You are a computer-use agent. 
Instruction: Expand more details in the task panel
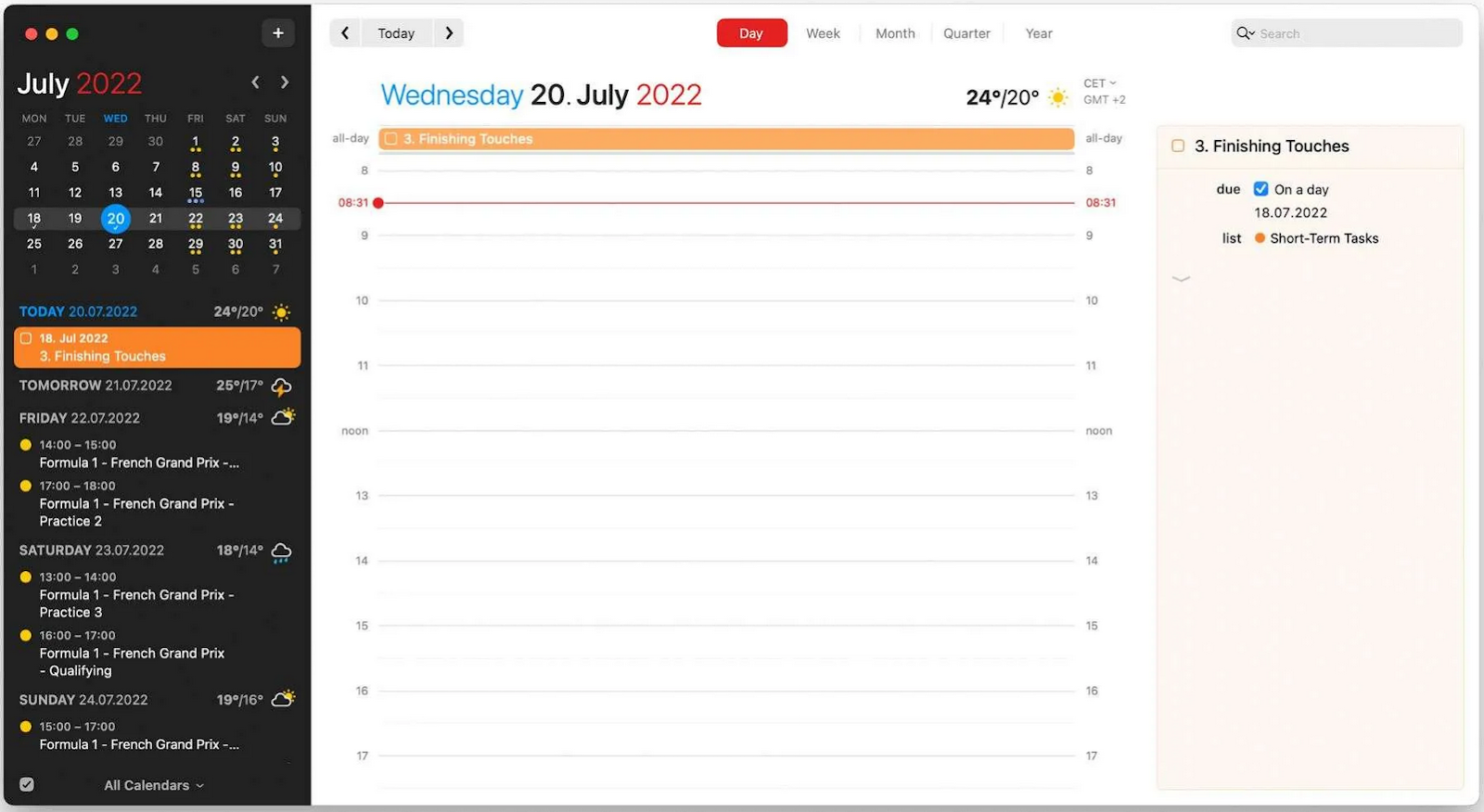point(1181,278)
